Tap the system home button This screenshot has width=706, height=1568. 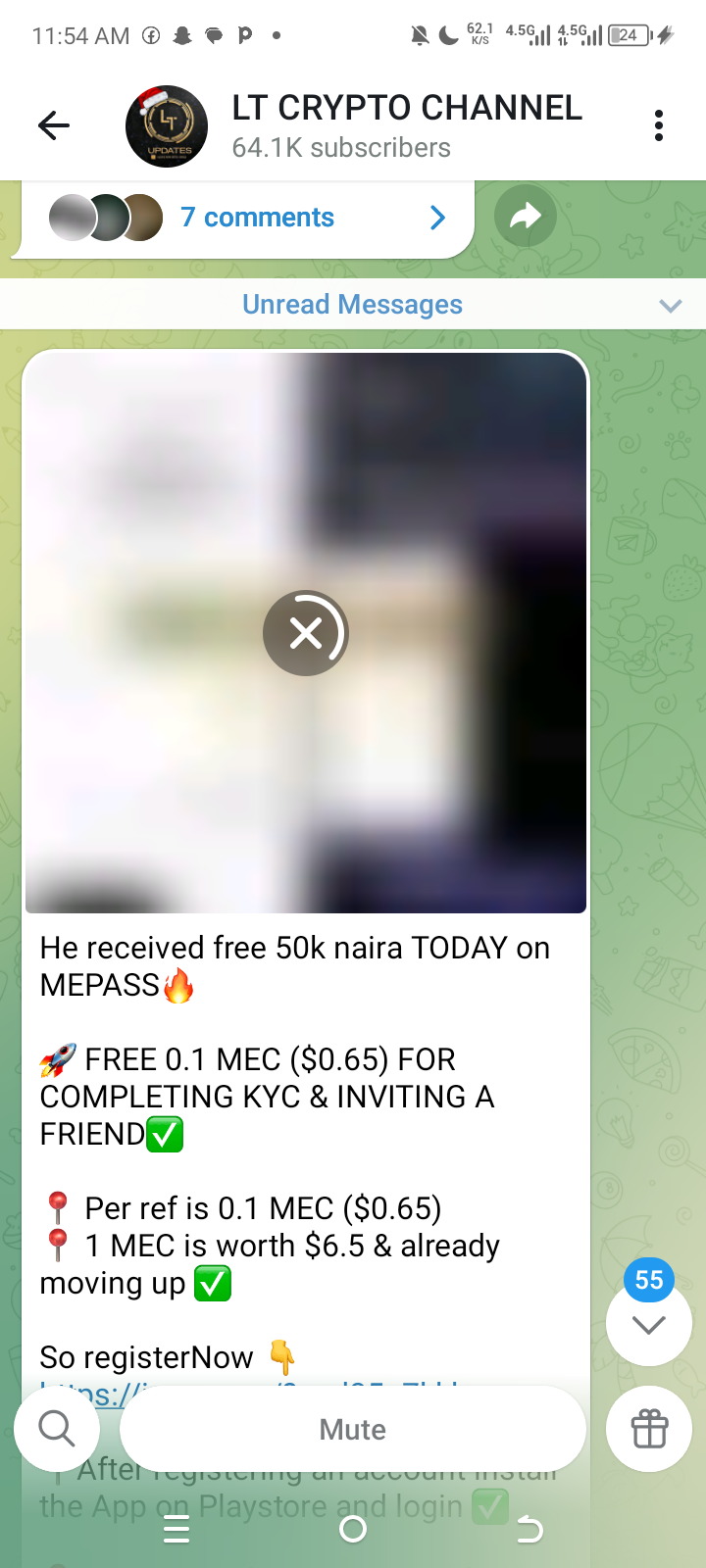353,1529
